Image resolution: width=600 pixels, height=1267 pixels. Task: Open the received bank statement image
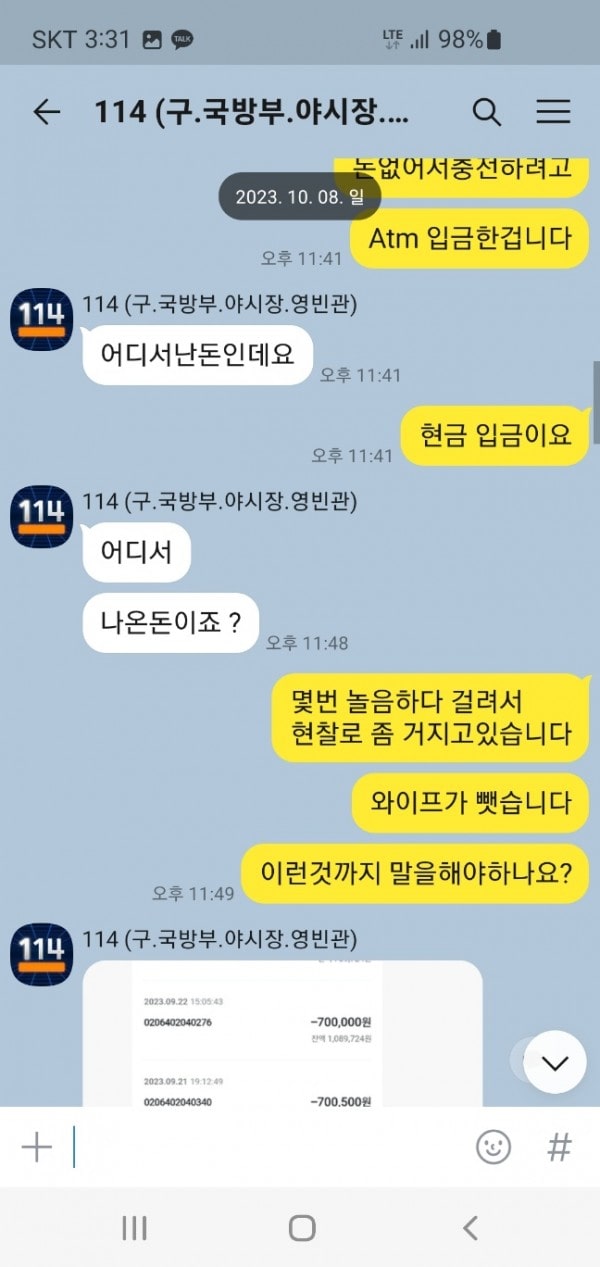coord(282,1035)
